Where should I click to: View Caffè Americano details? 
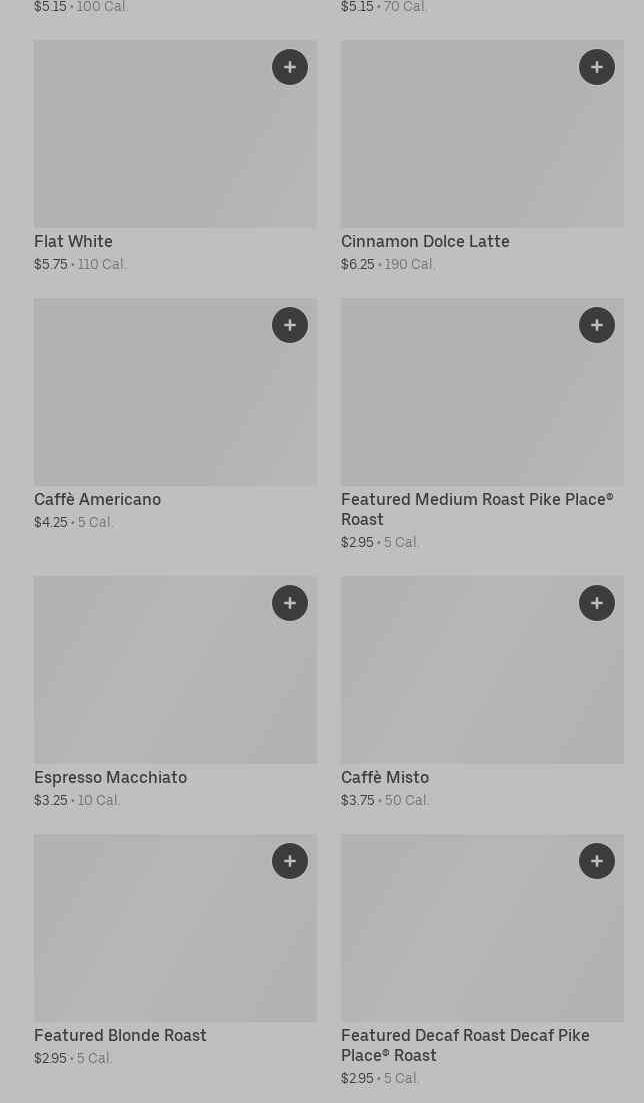[x=150, y=410]
